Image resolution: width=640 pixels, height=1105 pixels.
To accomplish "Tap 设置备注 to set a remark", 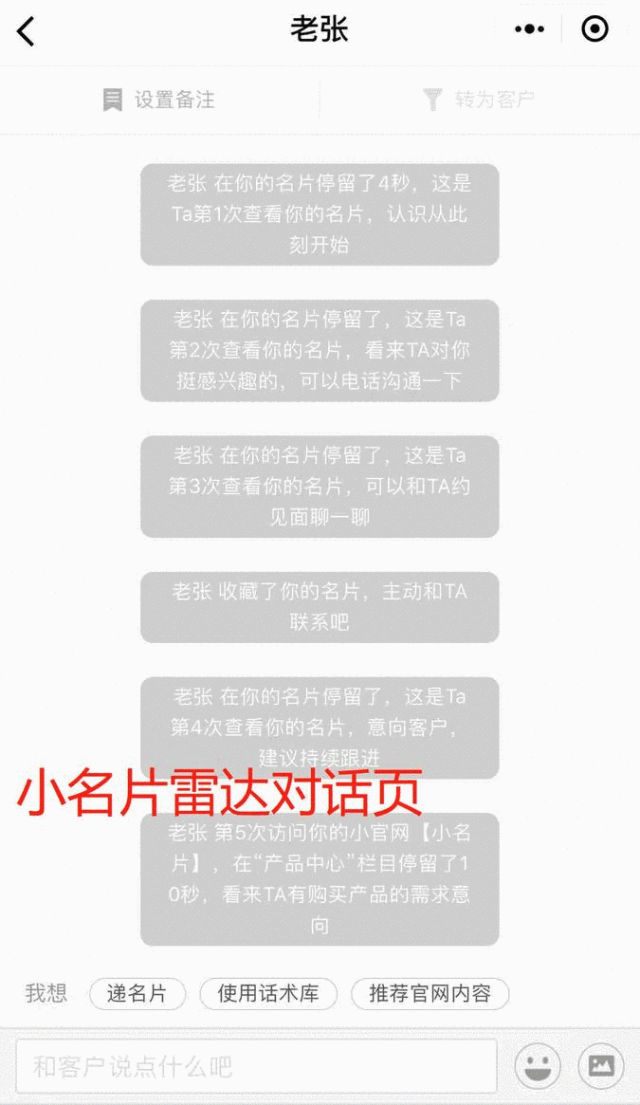I will 160,100.
